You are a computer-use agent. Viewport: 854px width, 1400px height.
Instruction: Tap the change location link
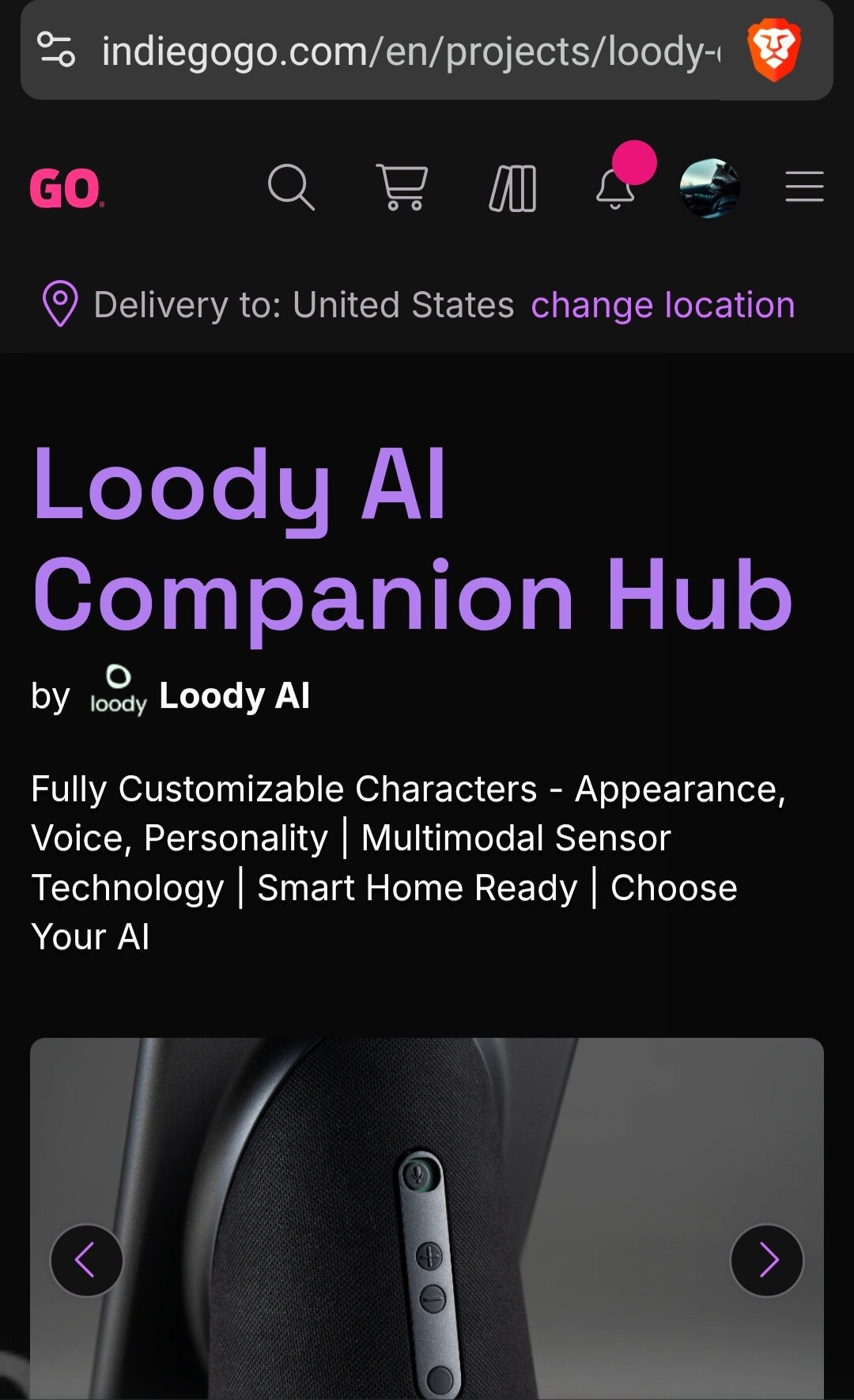click(x=663, y=305)
